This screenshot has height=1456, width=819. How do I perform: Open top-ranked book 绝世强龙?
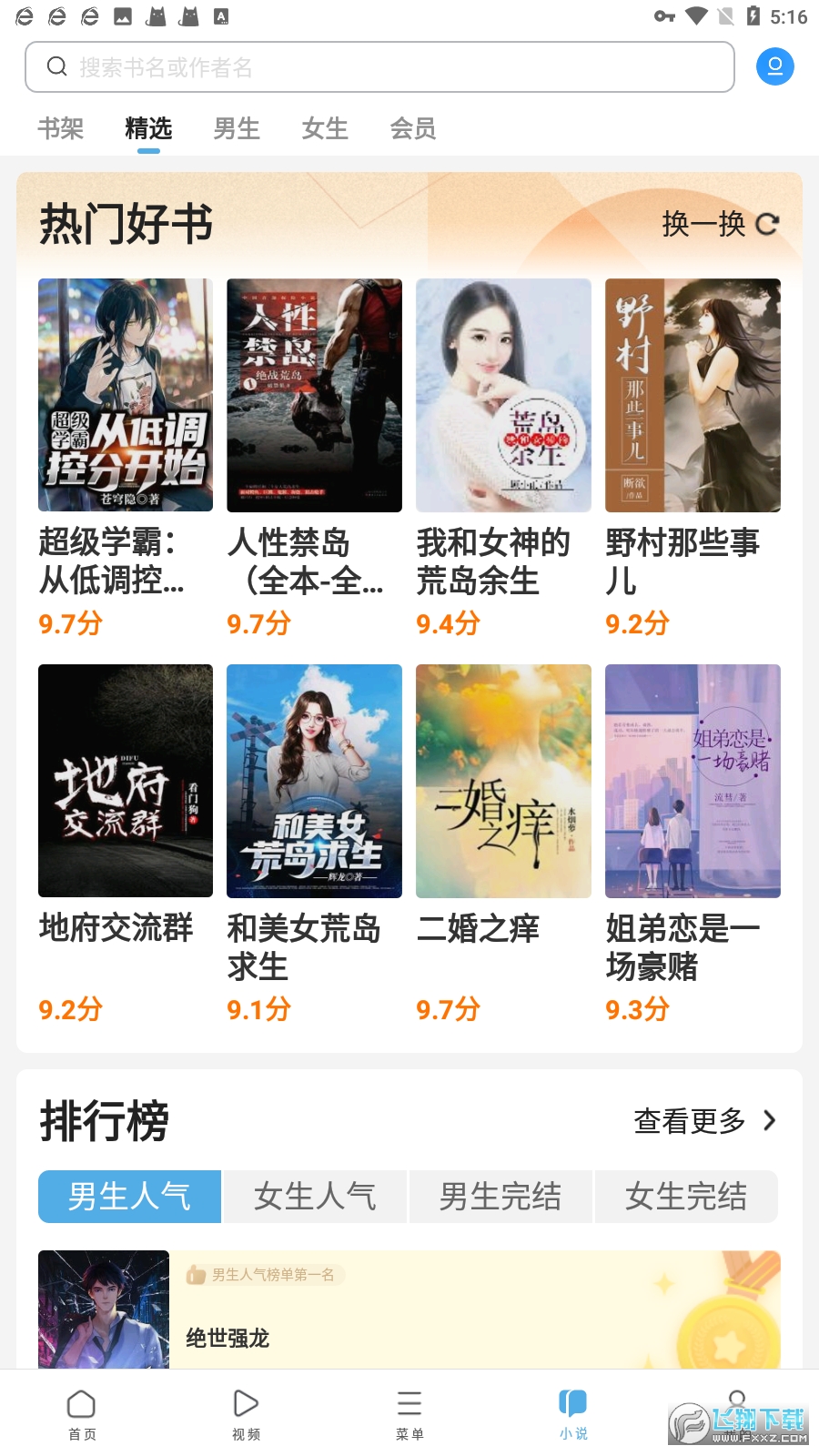tap(227, 1337)
